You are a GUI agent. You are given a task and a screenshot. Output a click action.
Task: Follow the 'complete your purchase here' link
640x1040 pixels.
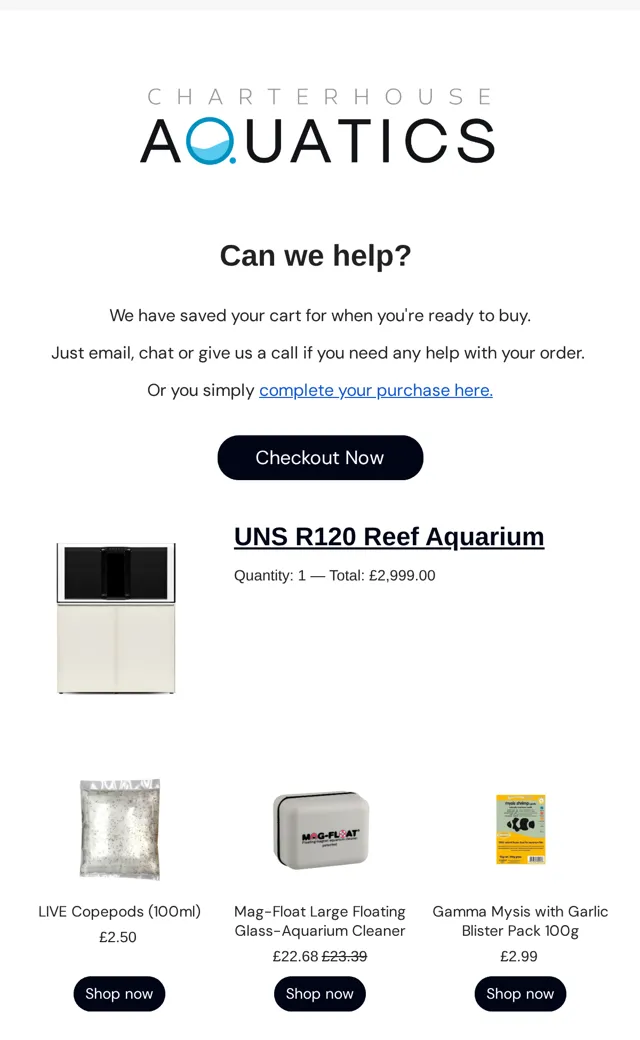point(375,390)
